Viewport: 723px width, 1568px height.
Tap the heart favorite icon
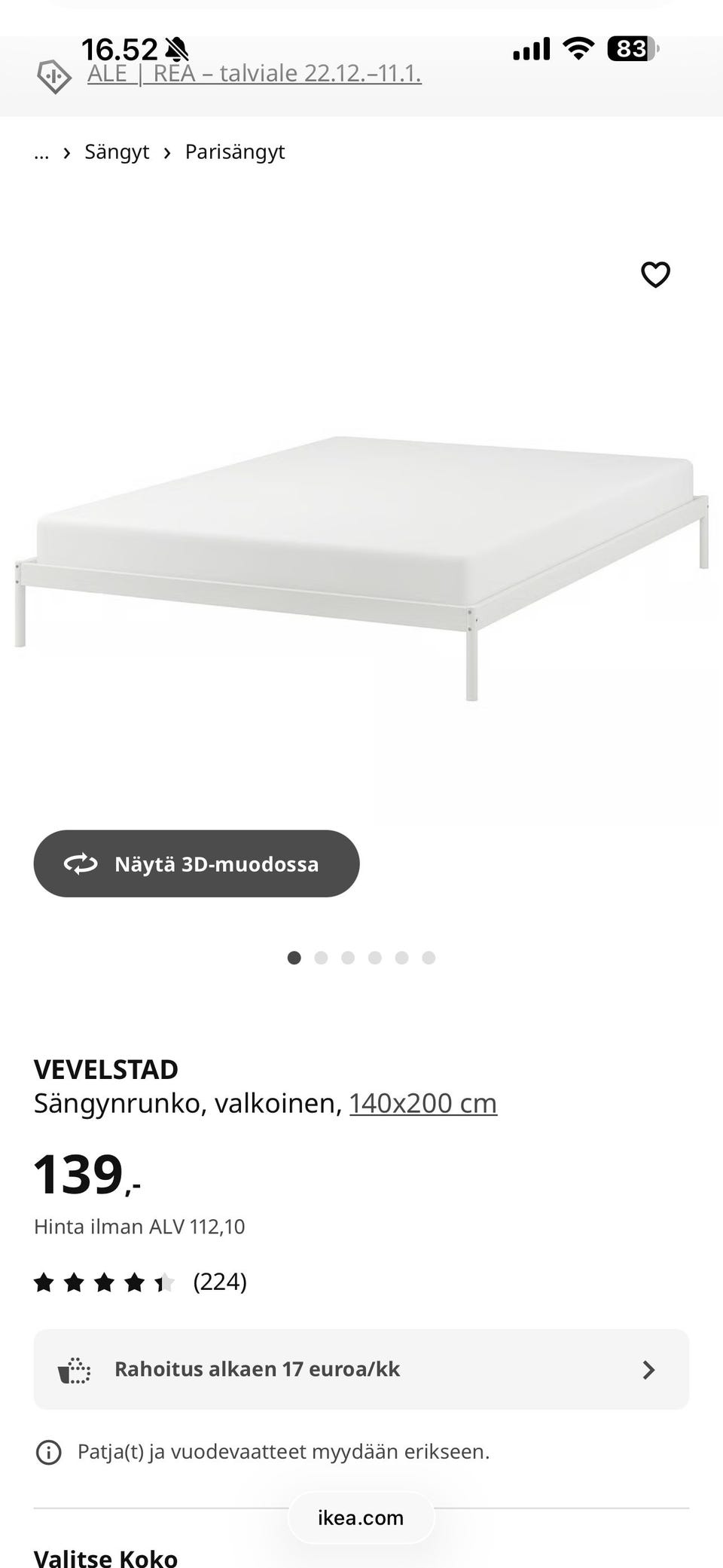[x=654, y=275]
